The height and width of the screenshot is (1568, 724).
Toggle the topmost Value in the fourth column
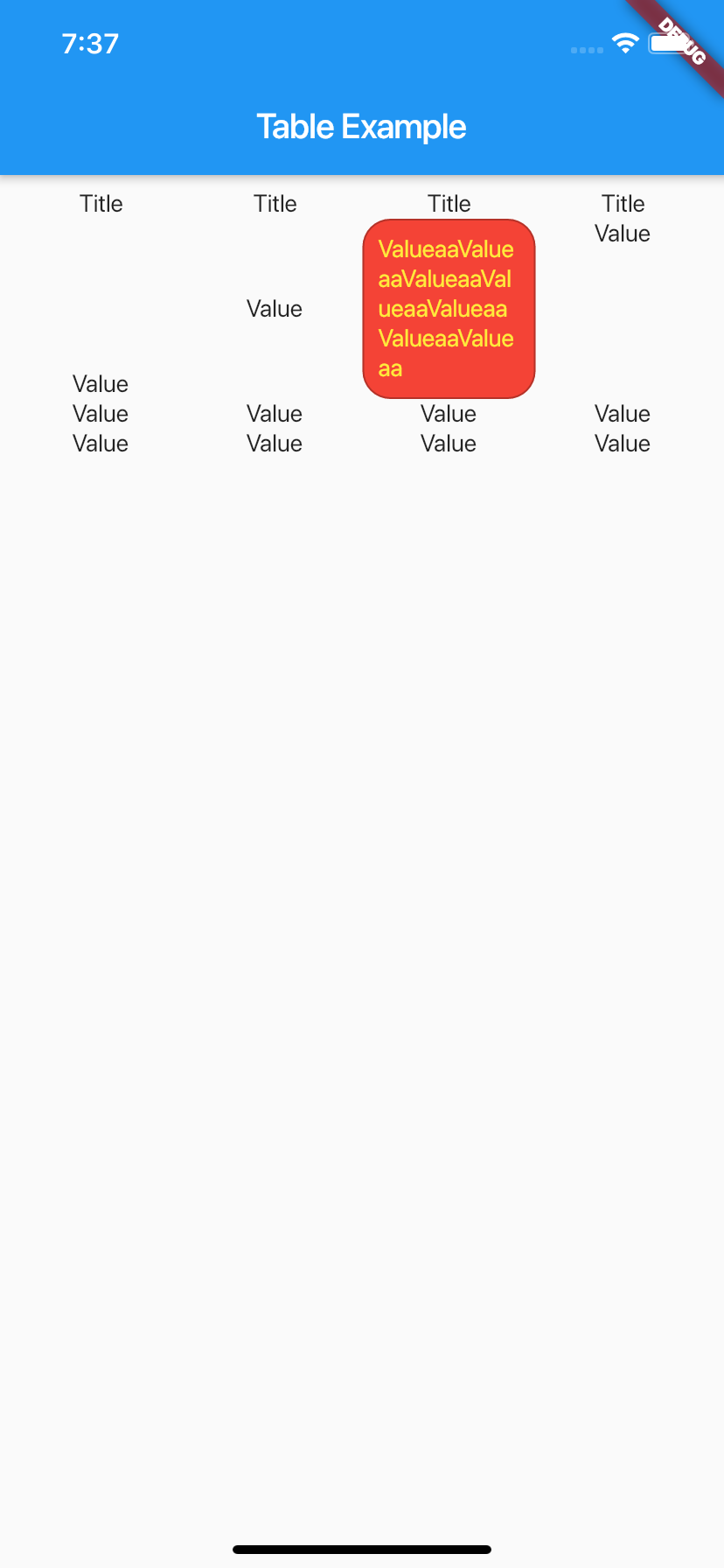tap(622, 233)
